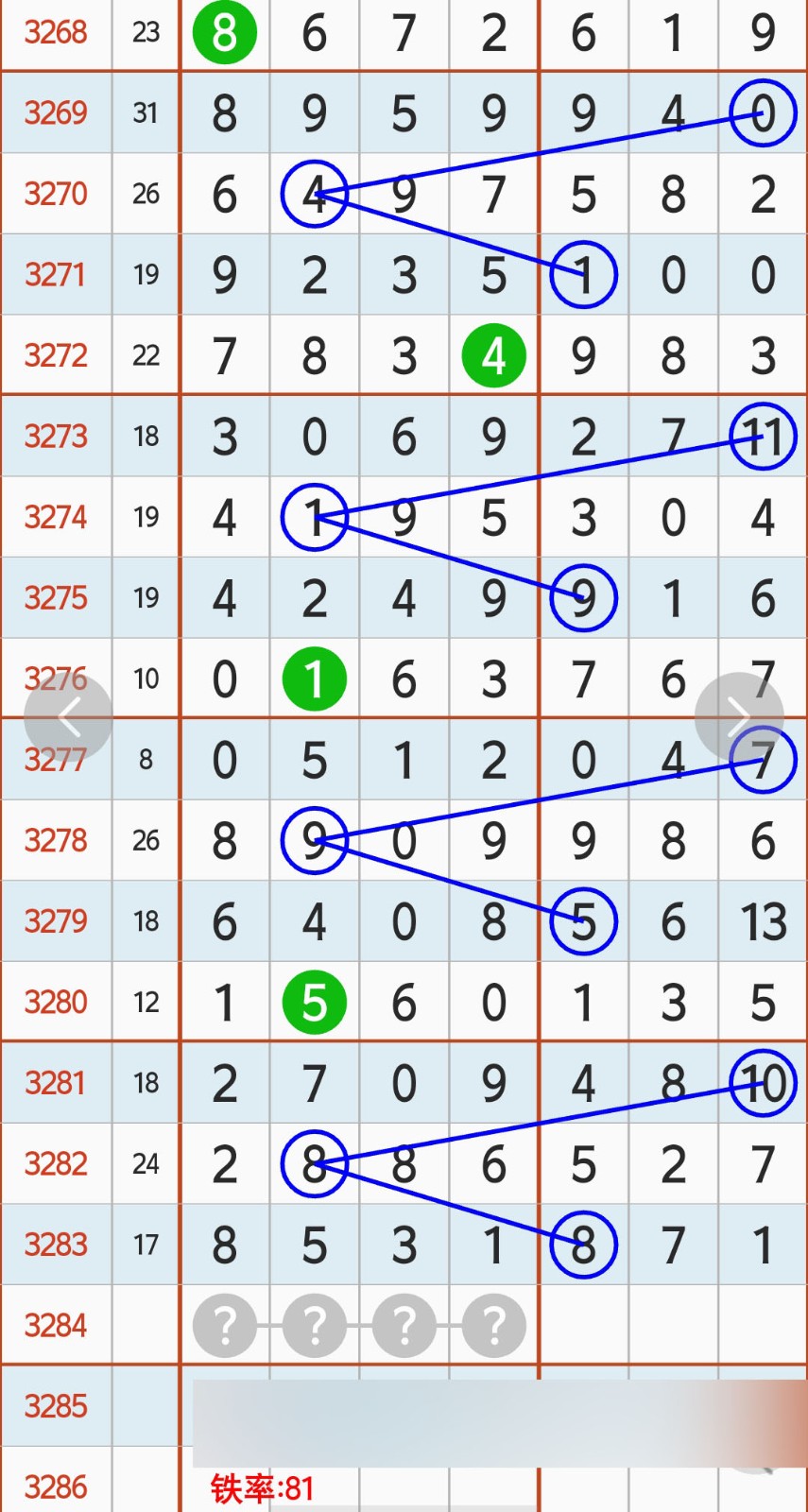Select the row label 3284
808x1512 pixels.
click(56, 1325)
